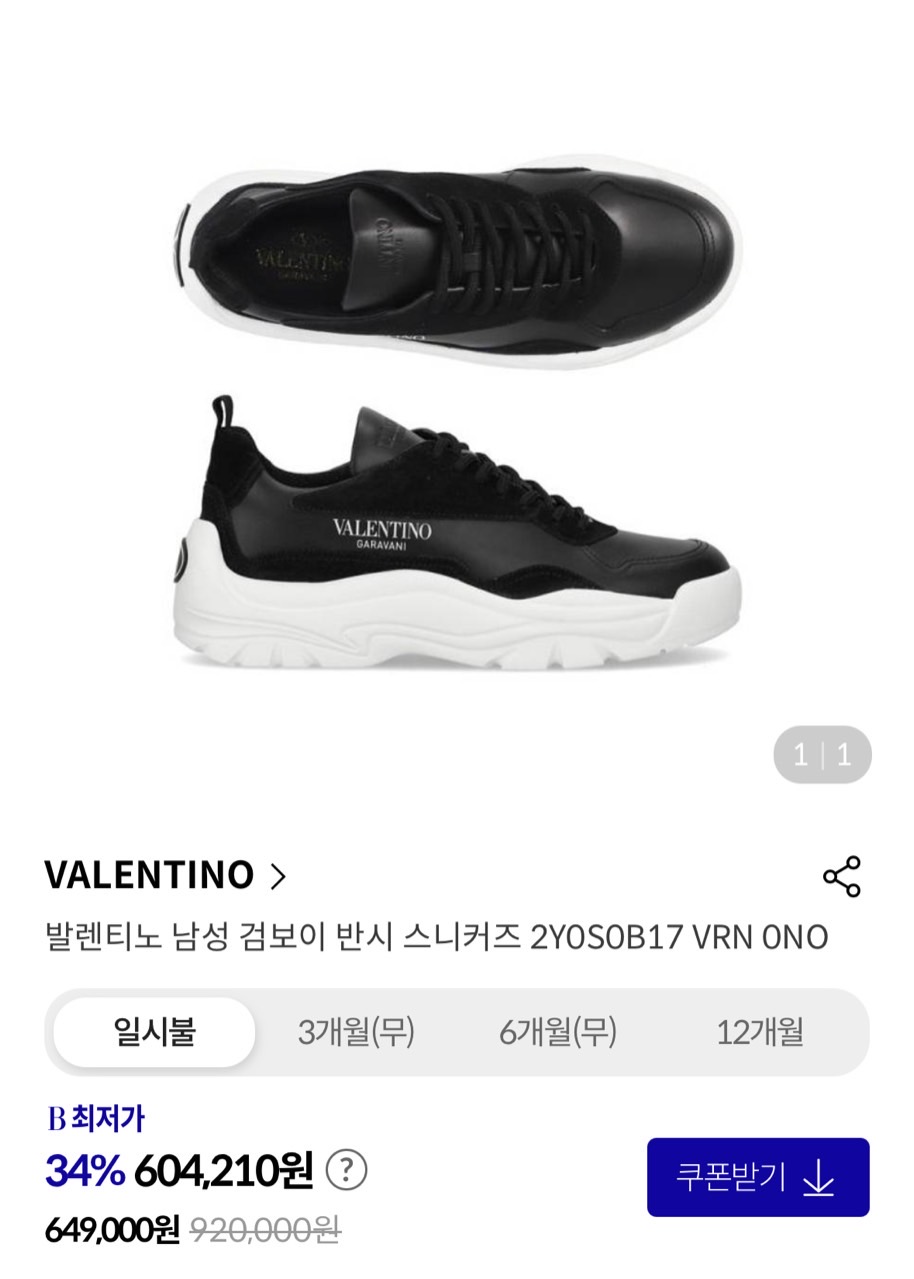Open the VALENTINO brand page chevron
This screenshot has width=914, height=1279.
(276, 877)
